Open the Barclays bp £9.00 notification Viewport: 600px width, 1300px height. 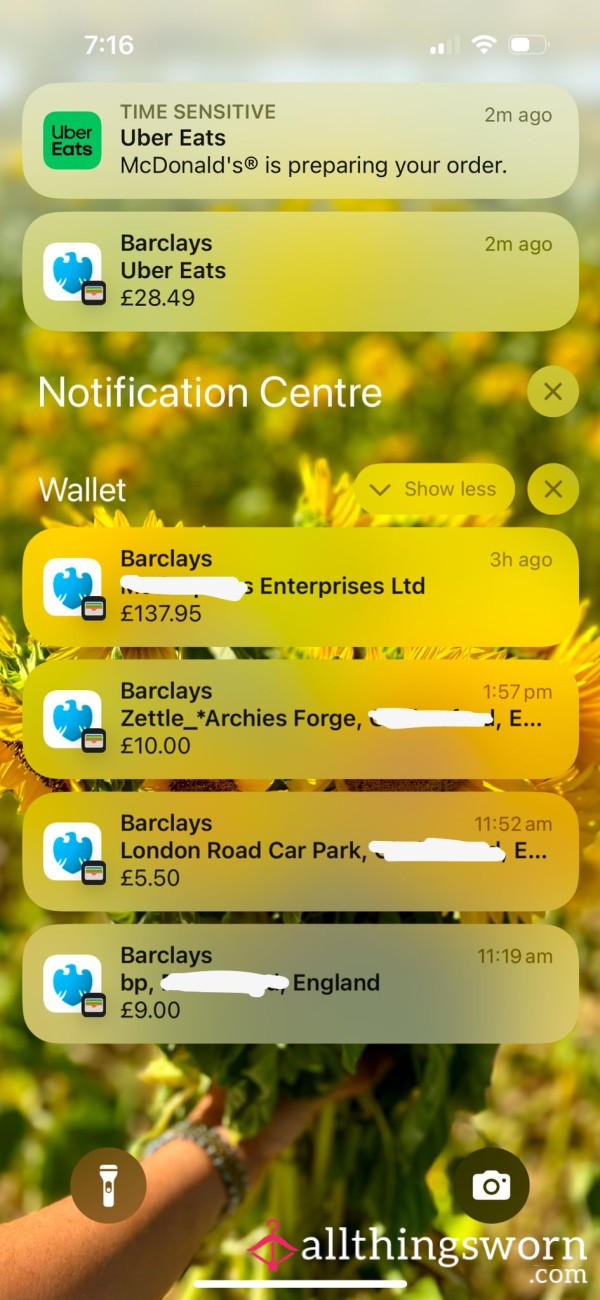coord(300,983)
